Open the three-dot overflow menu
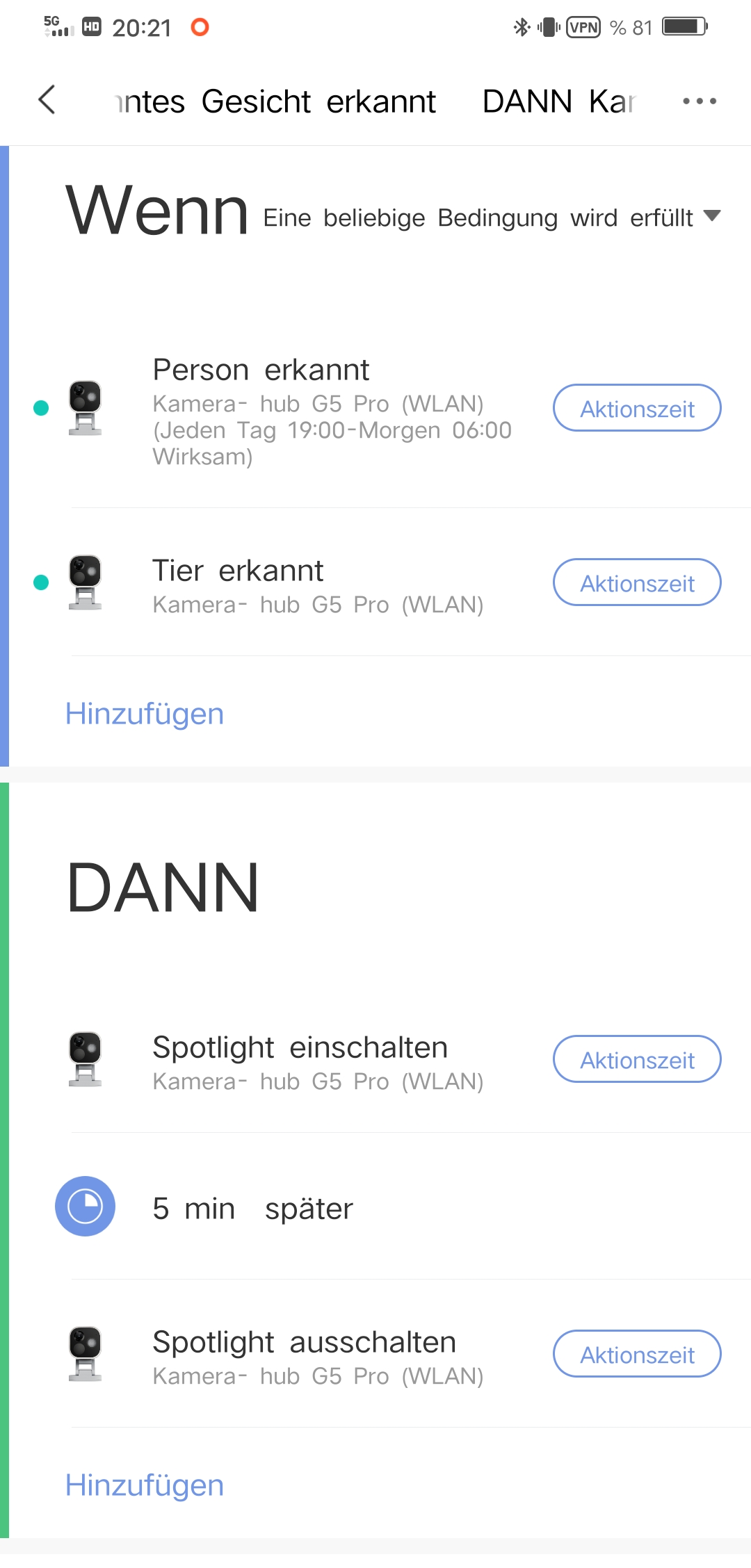Image resolution: width=751 pixels, height=1568 pixels. click(x=699, y=101)
